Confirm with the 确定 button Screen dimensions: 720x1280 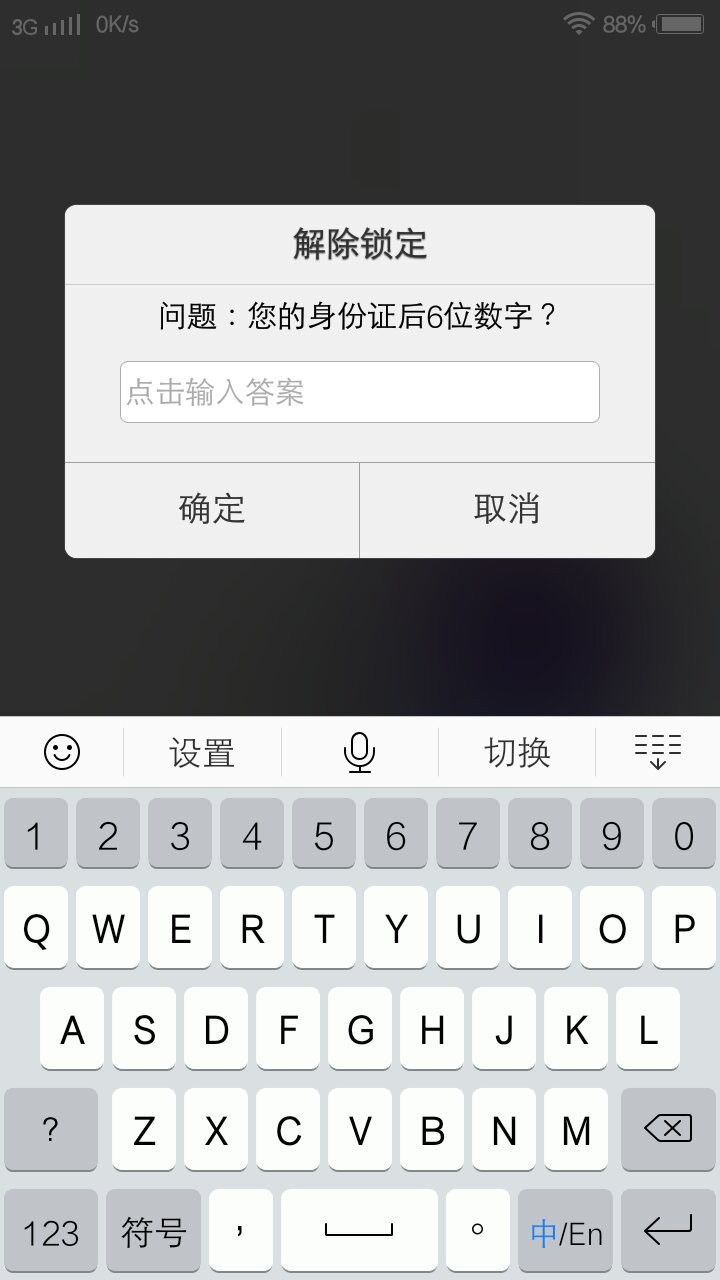[x=212, y=509]
